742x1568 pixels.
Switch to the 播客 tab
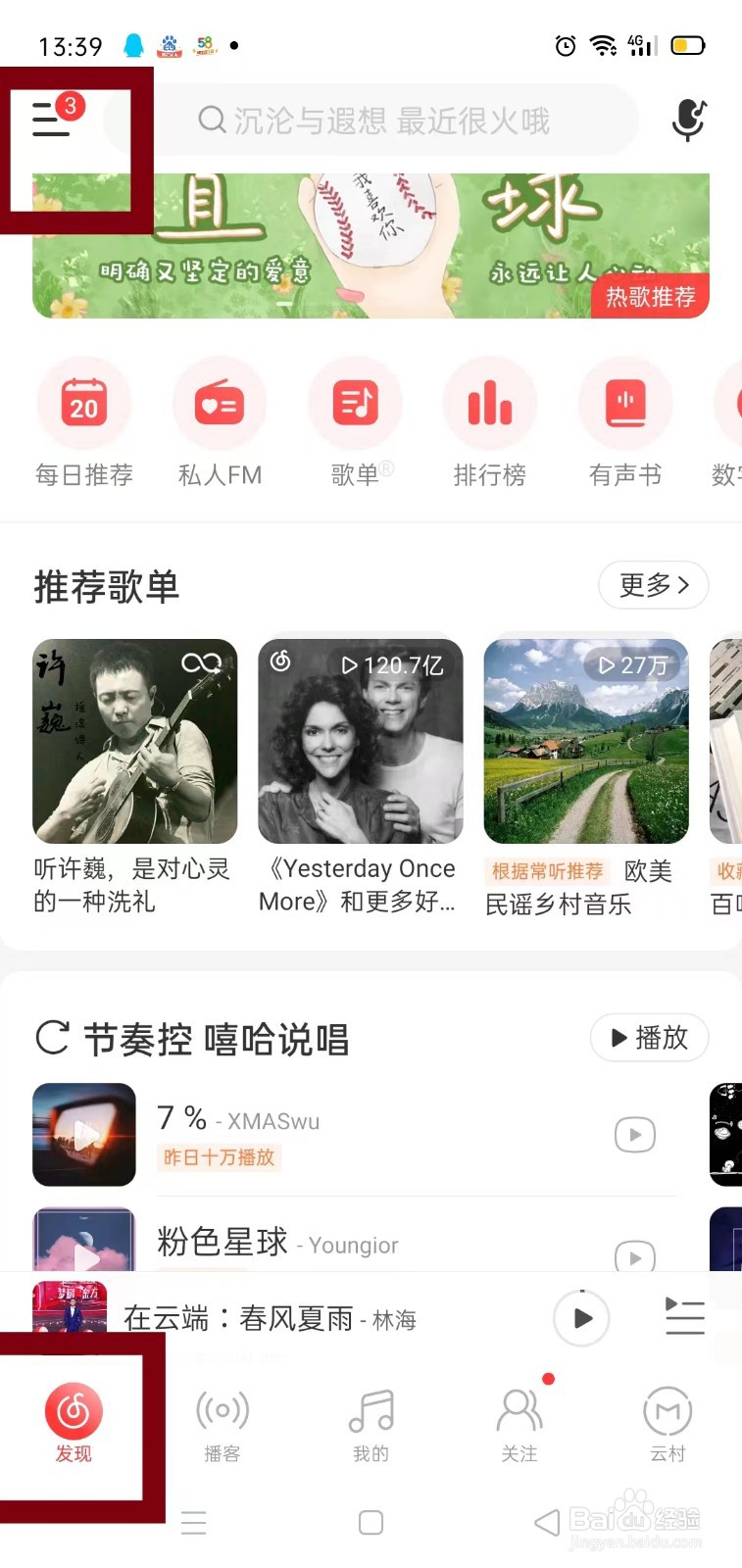223,1424
